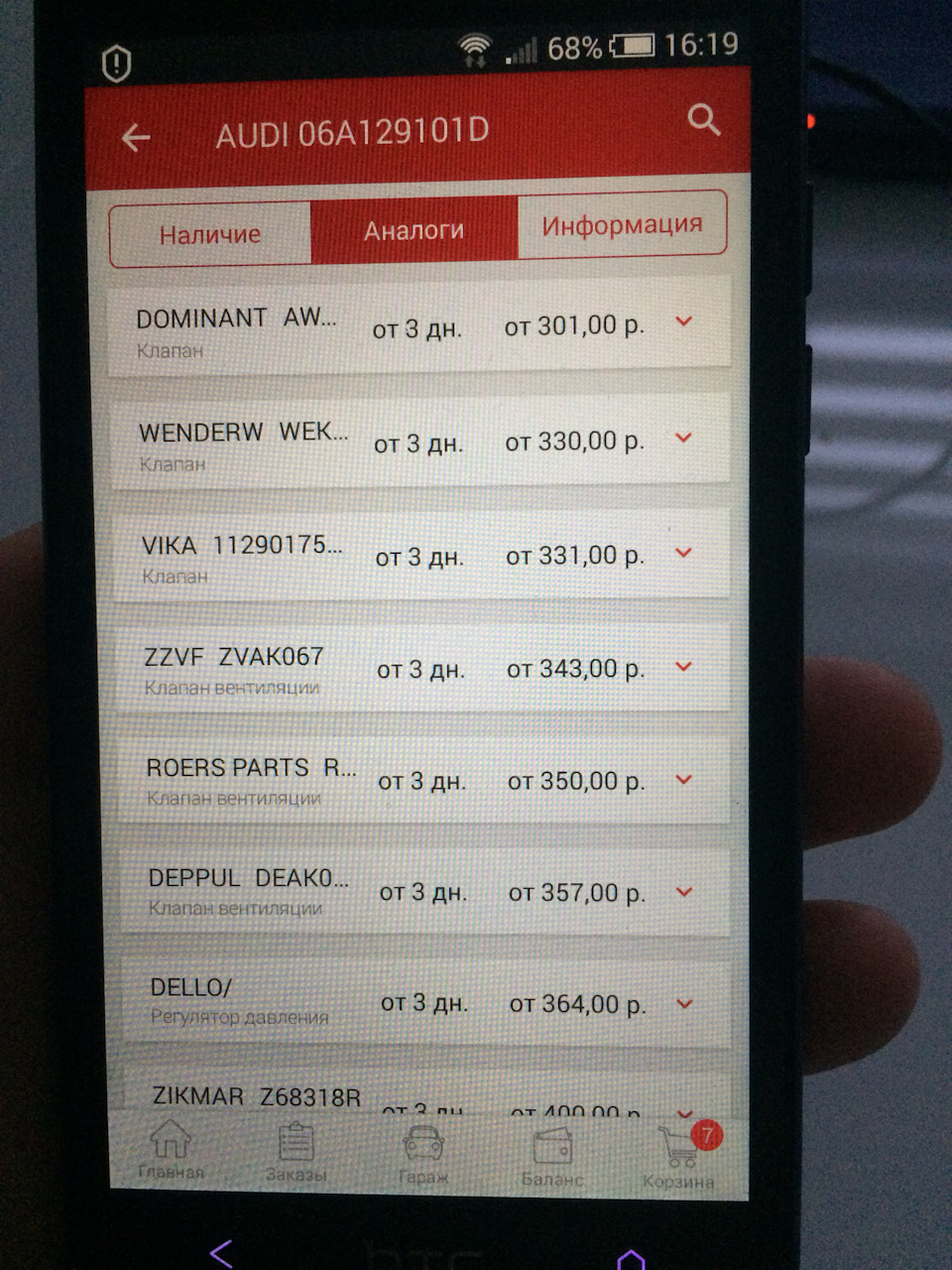952x1270 pixels.
Task: Switch to the Информация tab
Action: [x=622, y=225]
